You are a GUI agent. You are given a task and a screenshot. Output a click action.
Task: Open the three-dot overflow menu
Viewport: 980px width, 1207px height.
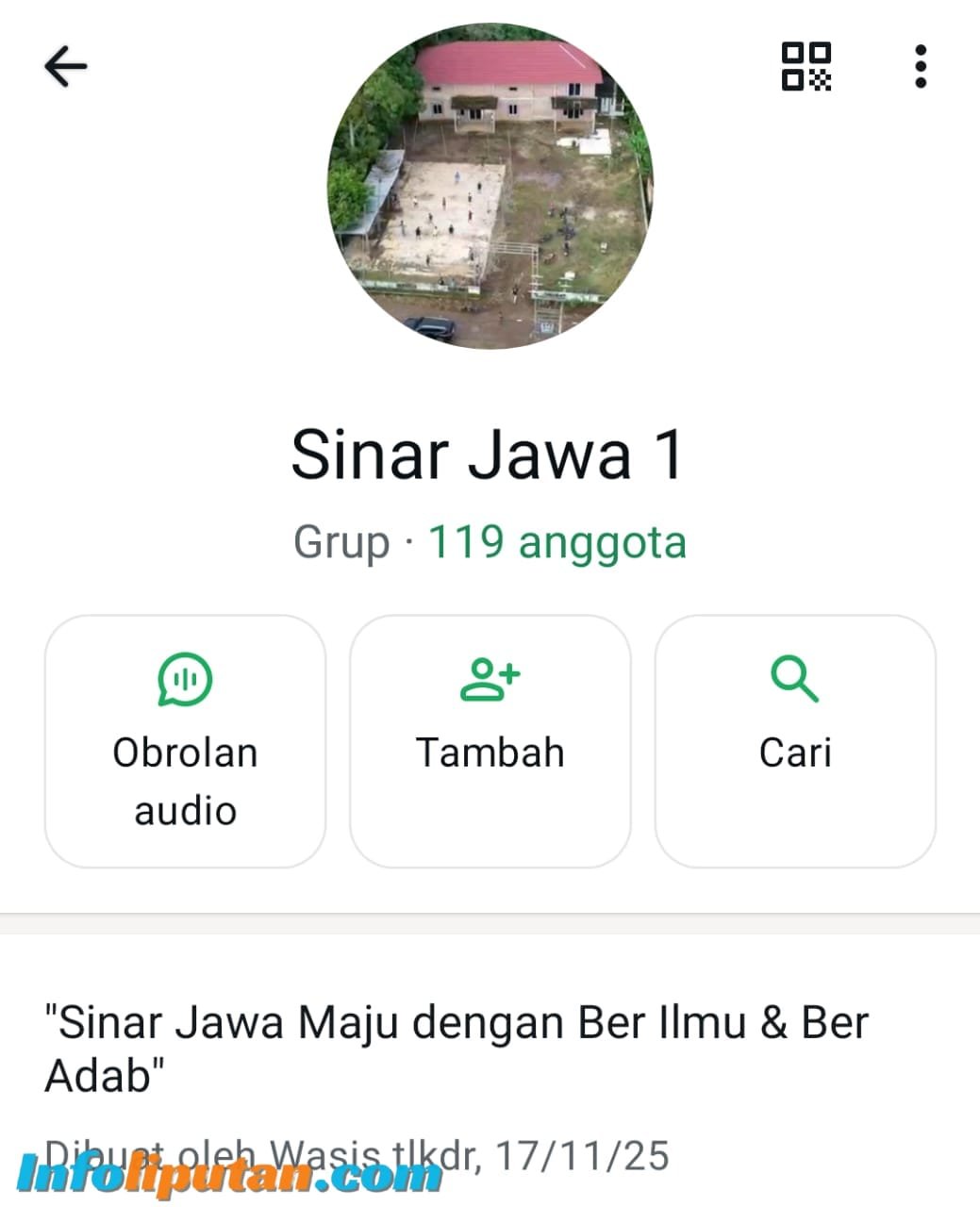[921, 67]
